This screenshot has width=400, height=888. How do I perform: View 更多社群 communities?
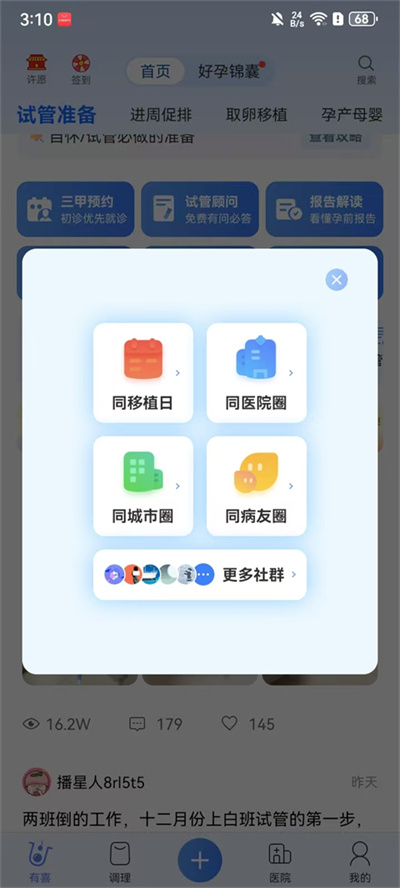200,575
